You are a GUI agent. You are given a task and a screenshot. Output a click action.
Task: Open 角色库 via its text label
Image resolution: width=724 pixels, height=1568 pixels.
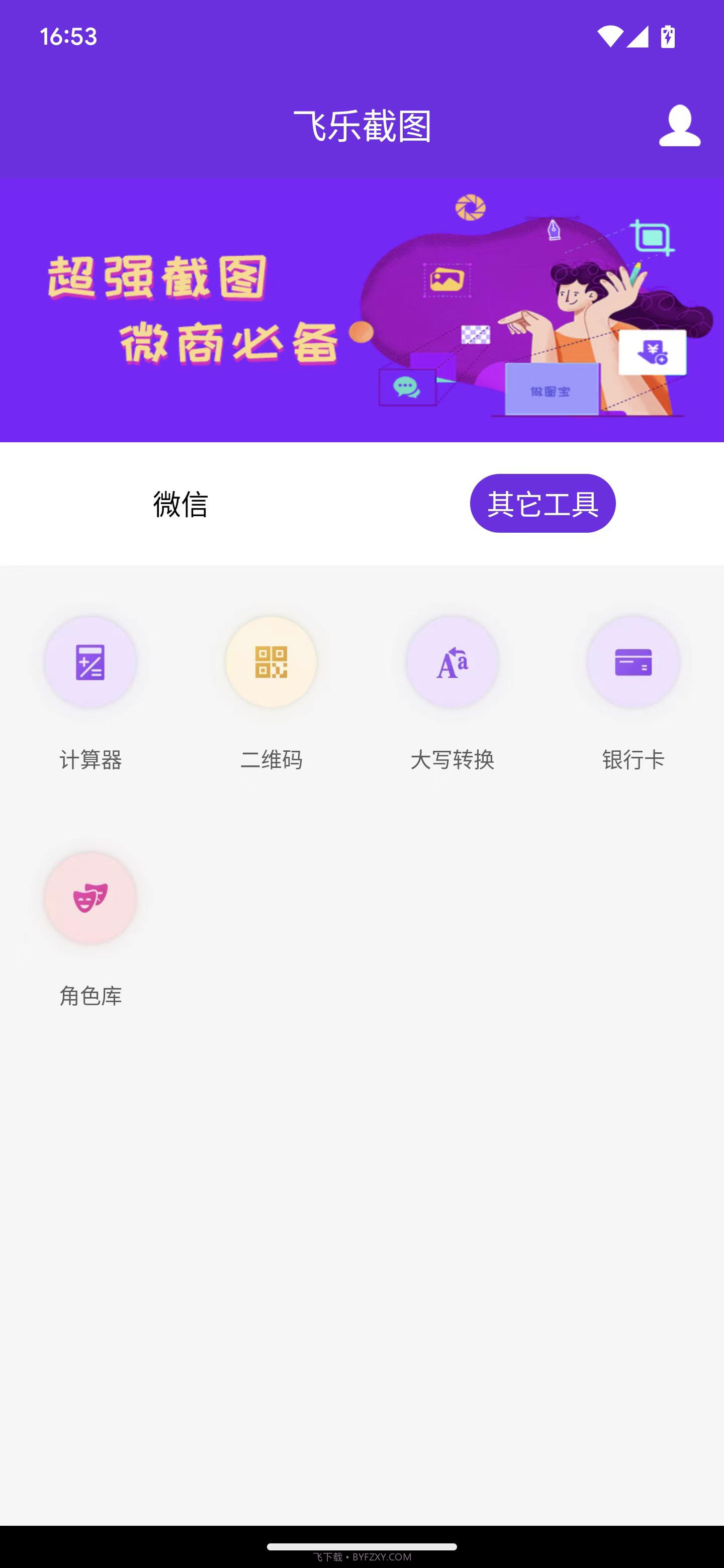coord(90,997)
